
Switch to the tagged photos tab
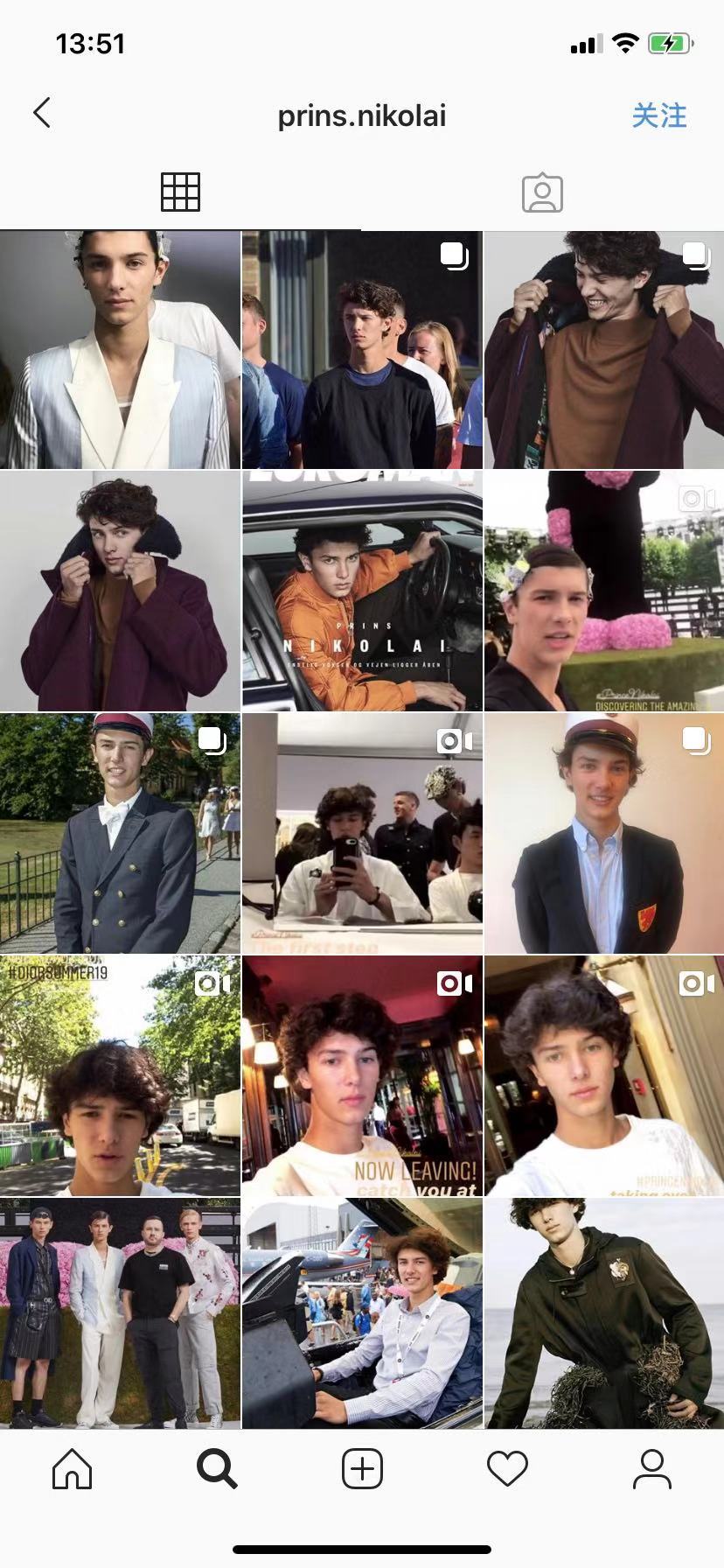pyautogui.click(x=542, y=192)
